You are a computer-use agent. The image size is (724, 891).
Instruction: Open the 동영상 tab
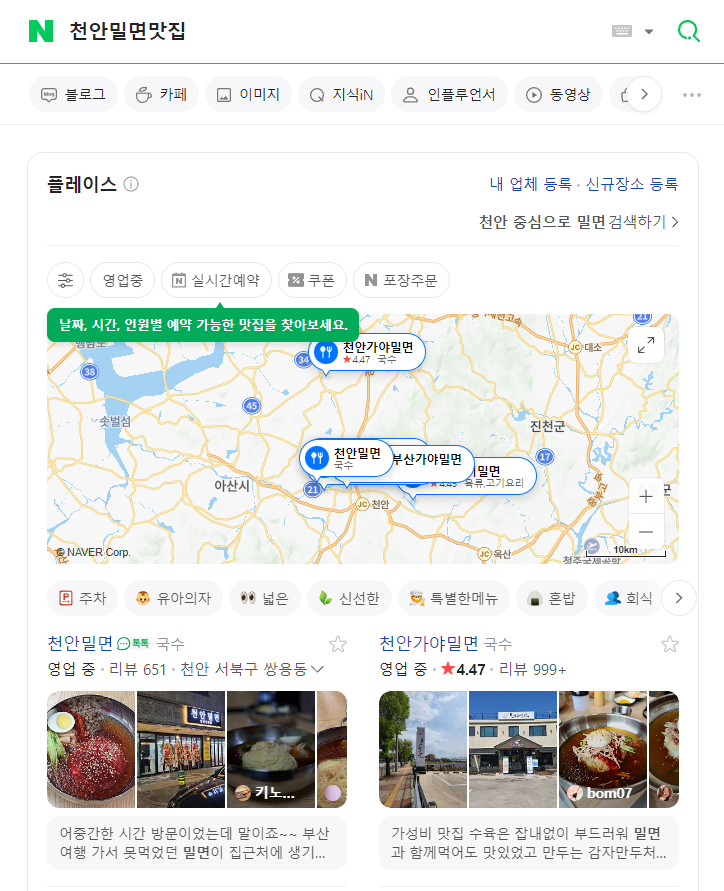pos(558,95)
